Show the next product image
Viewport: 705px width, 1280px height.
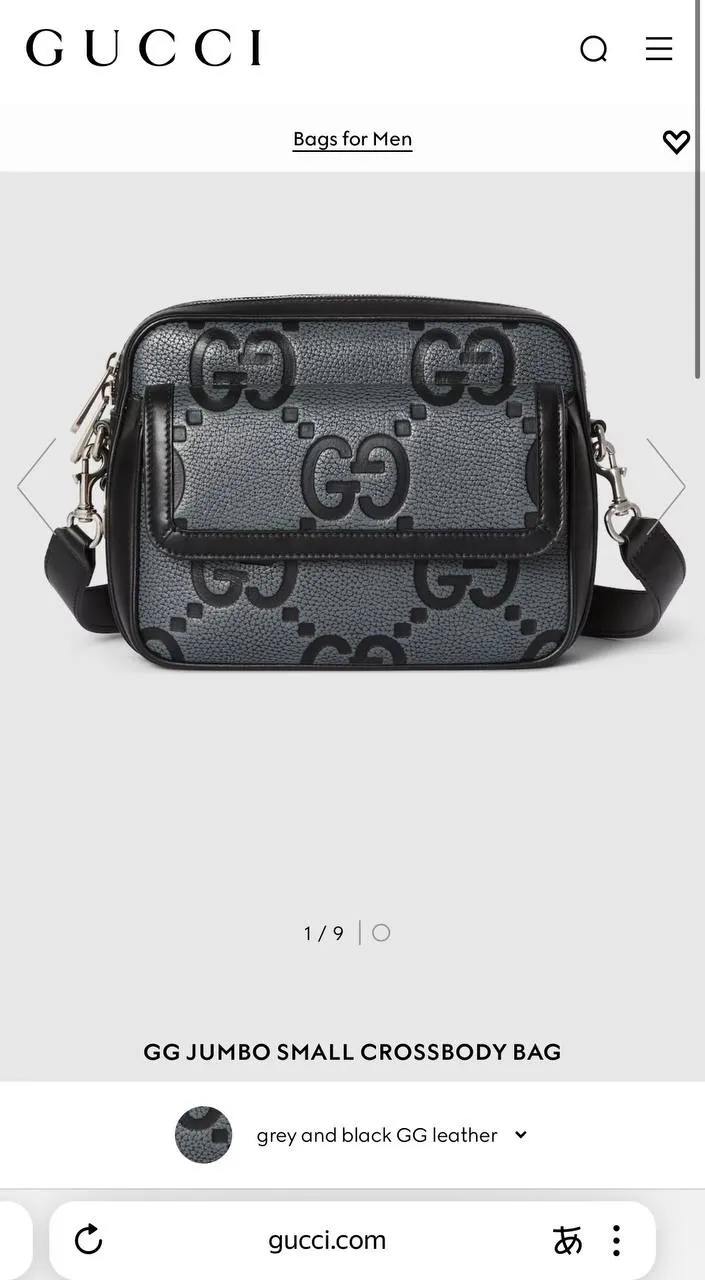pos(666,485)
